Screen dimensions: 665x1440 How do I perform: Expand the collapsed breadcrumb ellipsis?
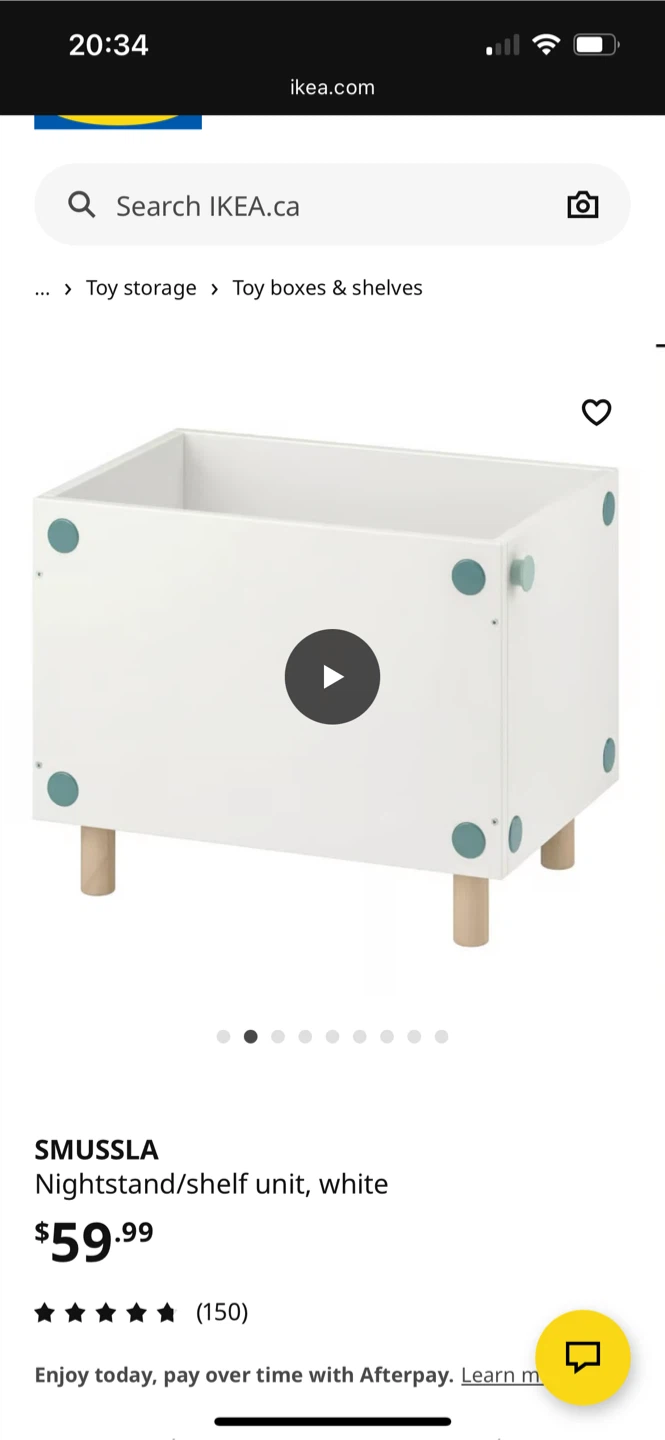[42, 288]
